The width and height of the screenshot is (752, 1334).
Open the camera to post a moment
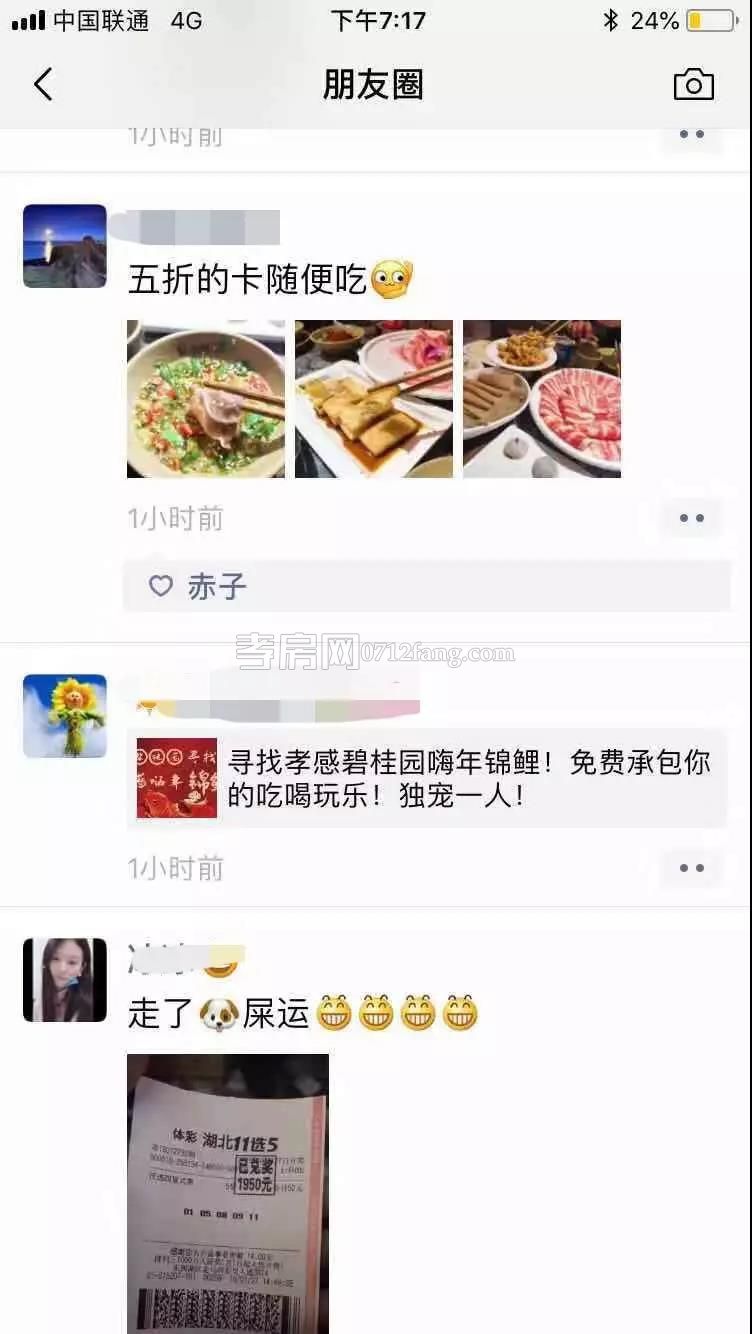point(693,85)
